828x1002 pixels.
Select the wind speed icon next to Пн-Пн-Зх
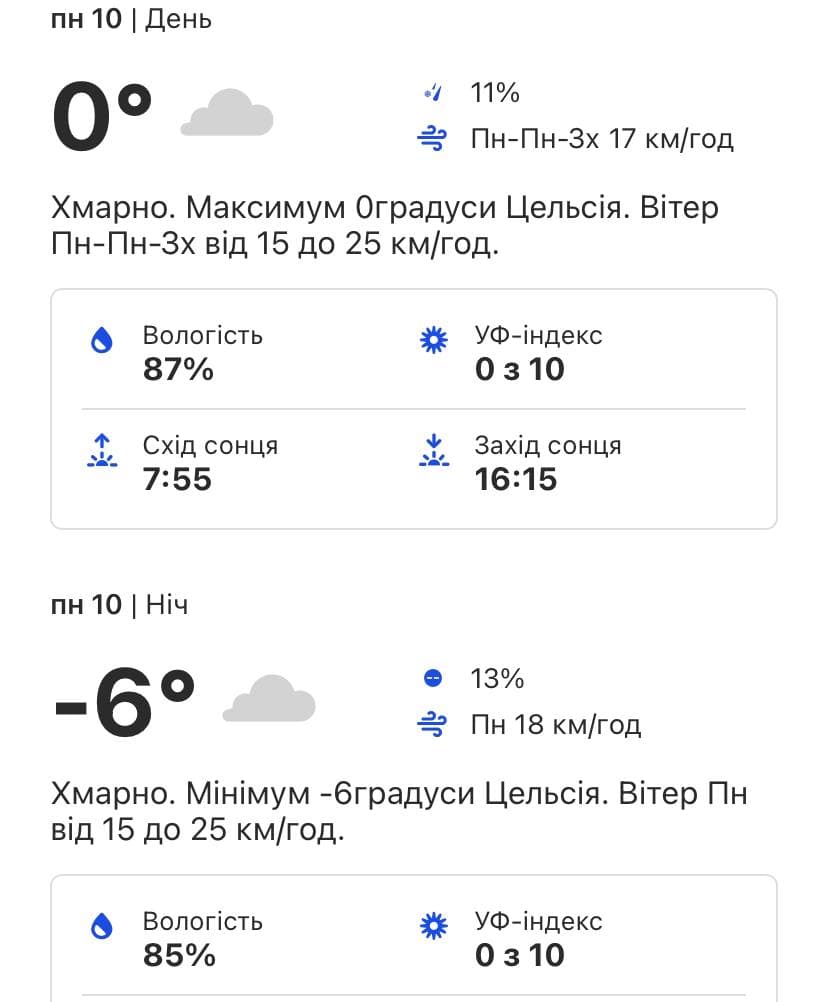434,139
